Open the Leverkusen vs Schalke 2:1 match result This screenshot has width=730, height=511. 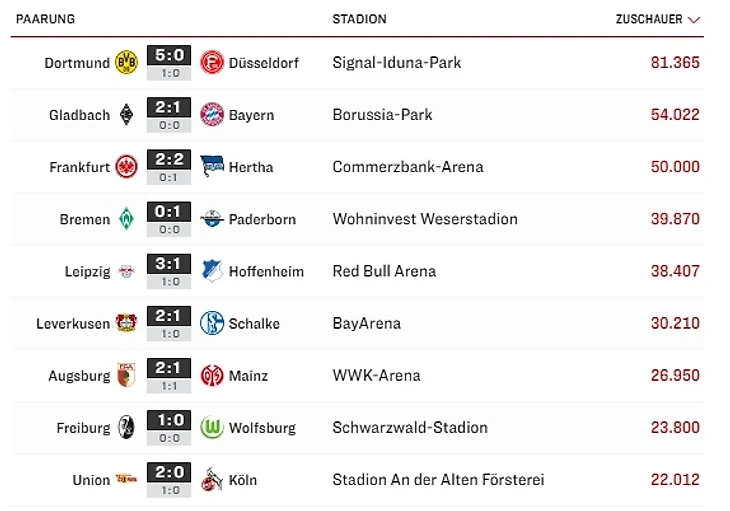tap(168, 316)
